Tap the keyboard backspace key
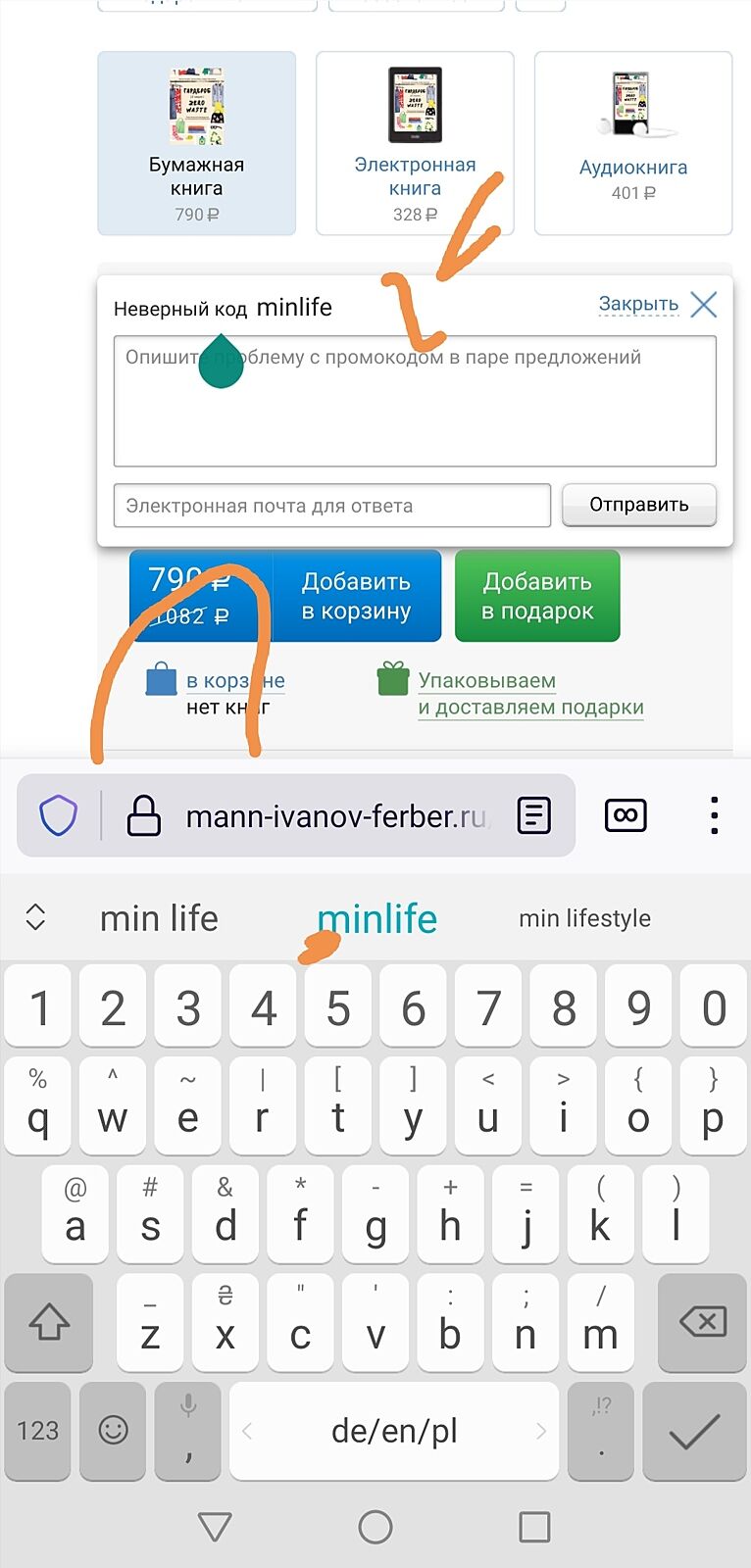Viewport: 751px width, 1568px height. (702, 1322)
